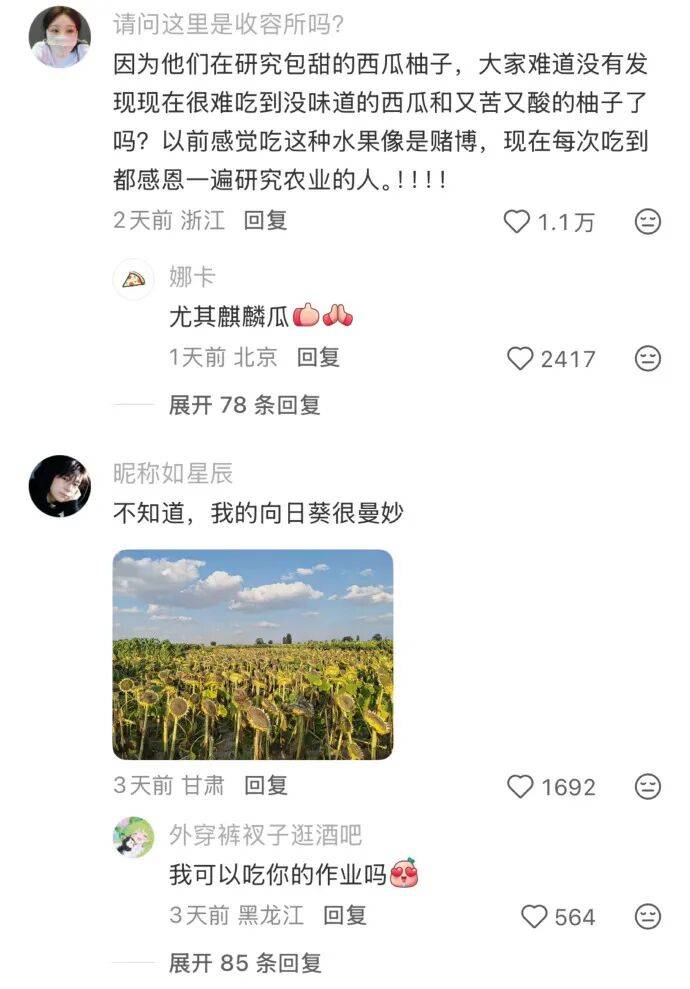Open 娜卡's profile avatar
The width and height of the screenshot is (690, 989).
click(x=134, y=279)
